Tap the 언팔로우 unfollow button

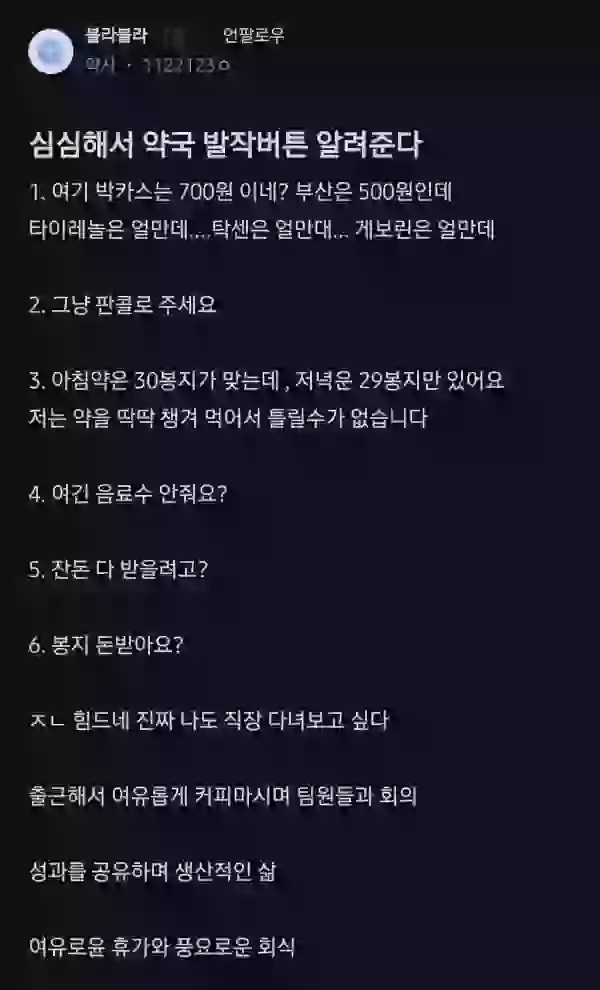click(253, 36)
